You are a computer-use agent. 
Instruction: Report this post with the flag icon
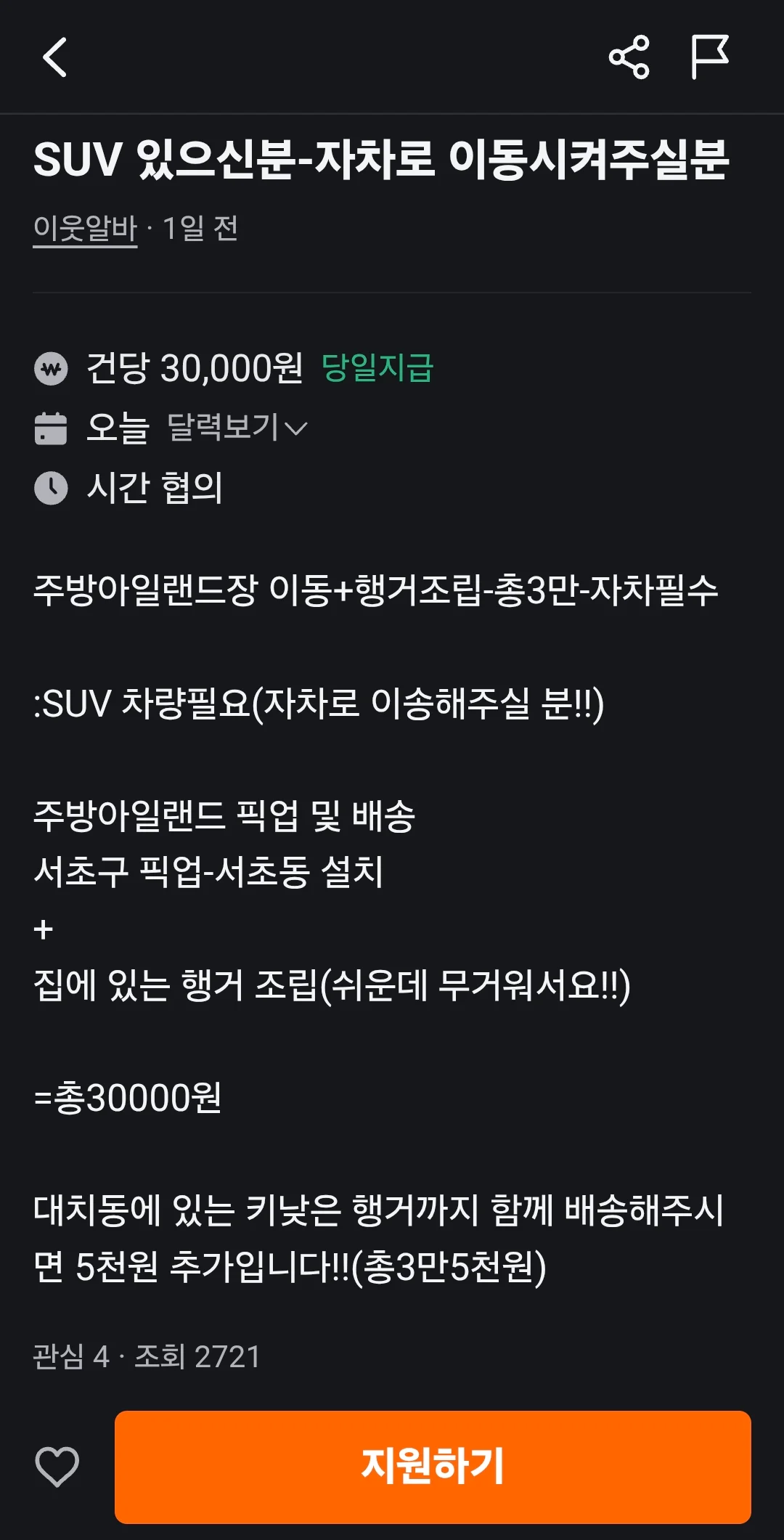709,57
